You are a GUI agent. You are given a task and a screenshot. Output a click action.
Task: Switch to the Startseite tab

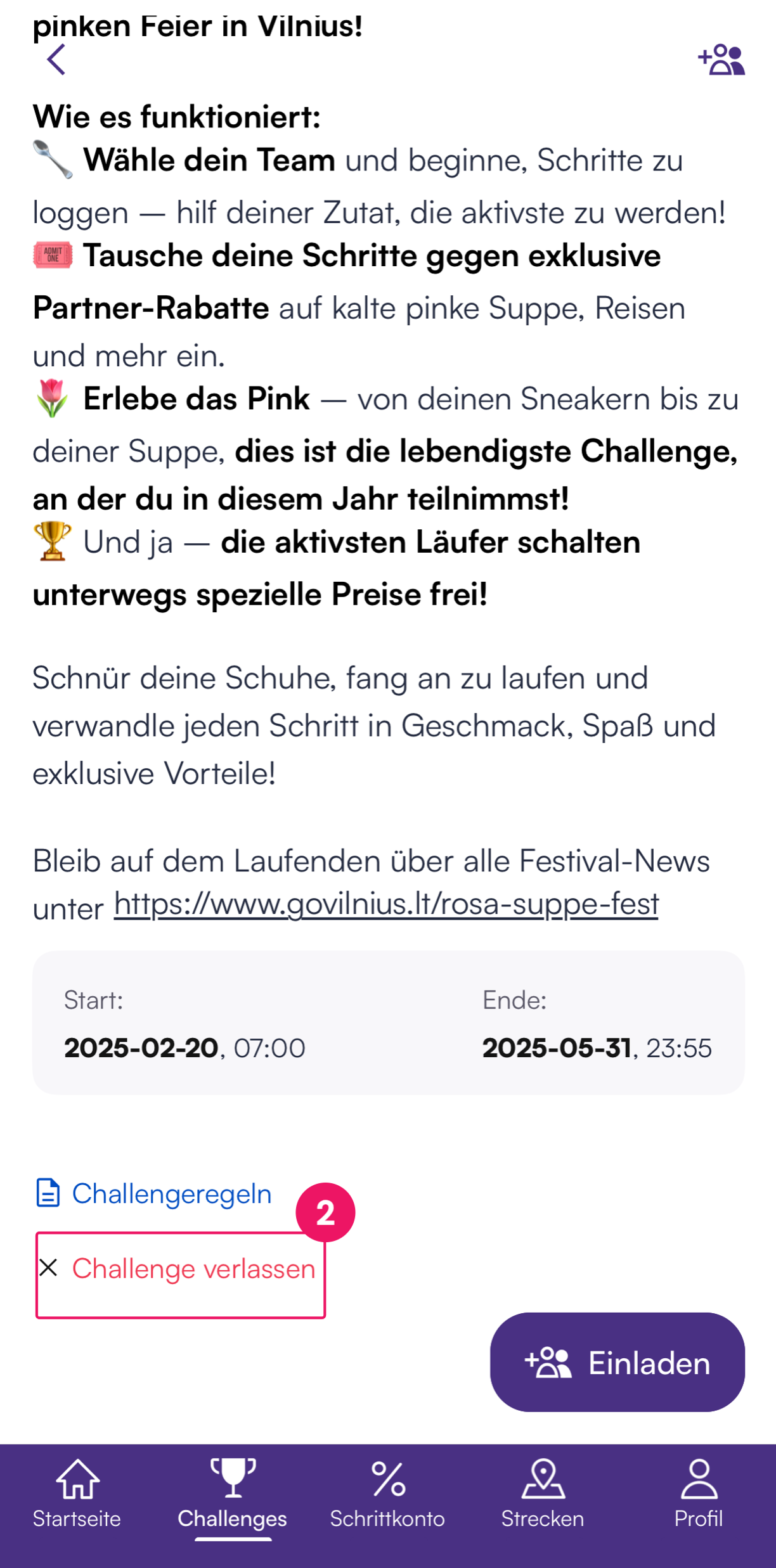tap(77, 1493)
